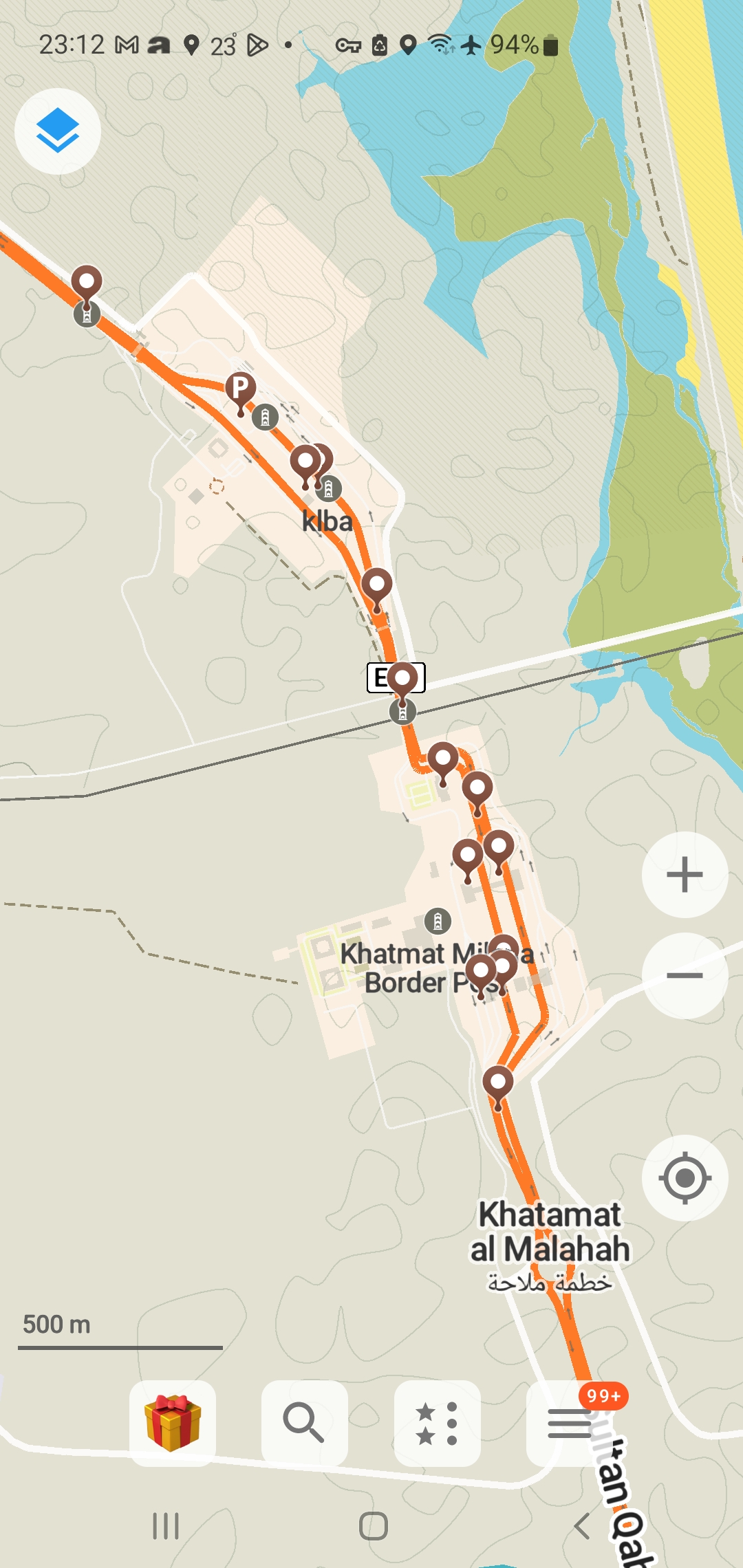
Task: Center map on my location
Action: (x=685, y=1177)
